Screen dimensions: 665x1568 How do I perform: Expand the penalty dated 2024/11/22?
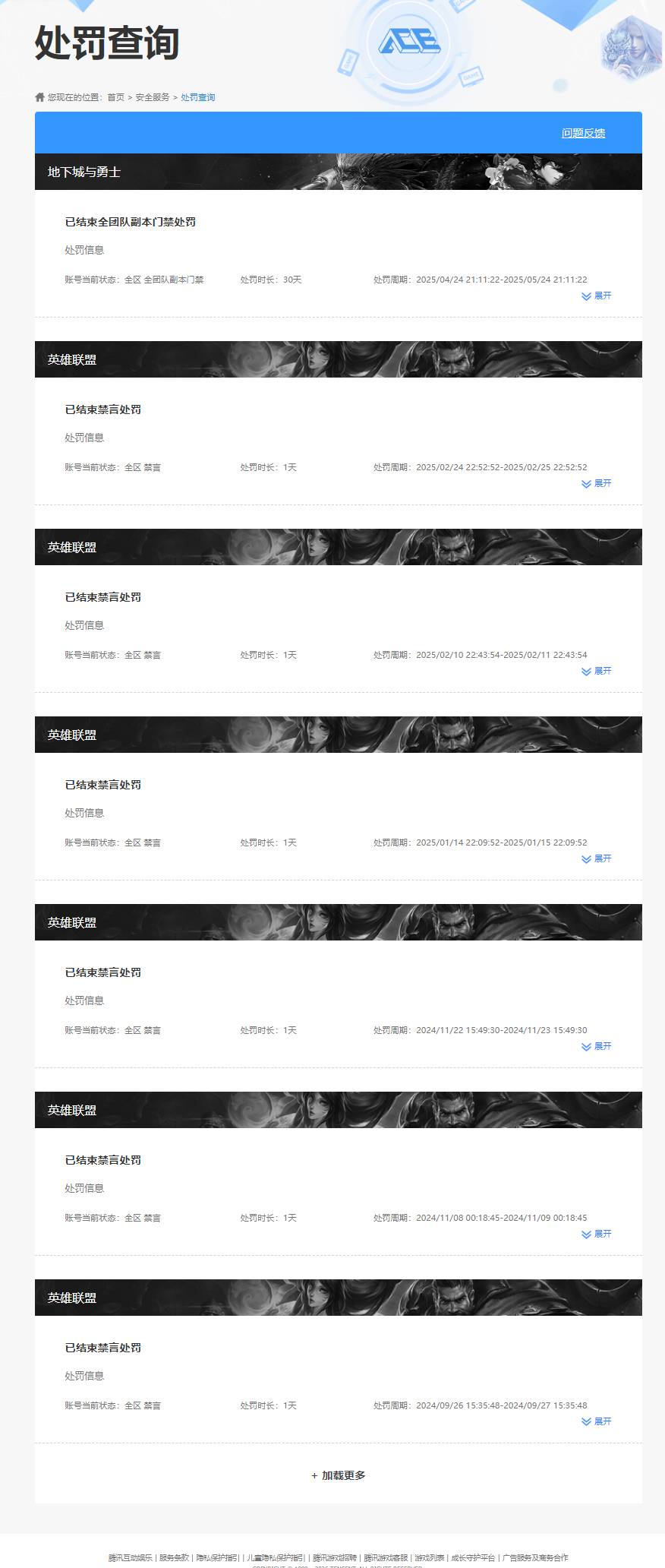coord(596,1047)
